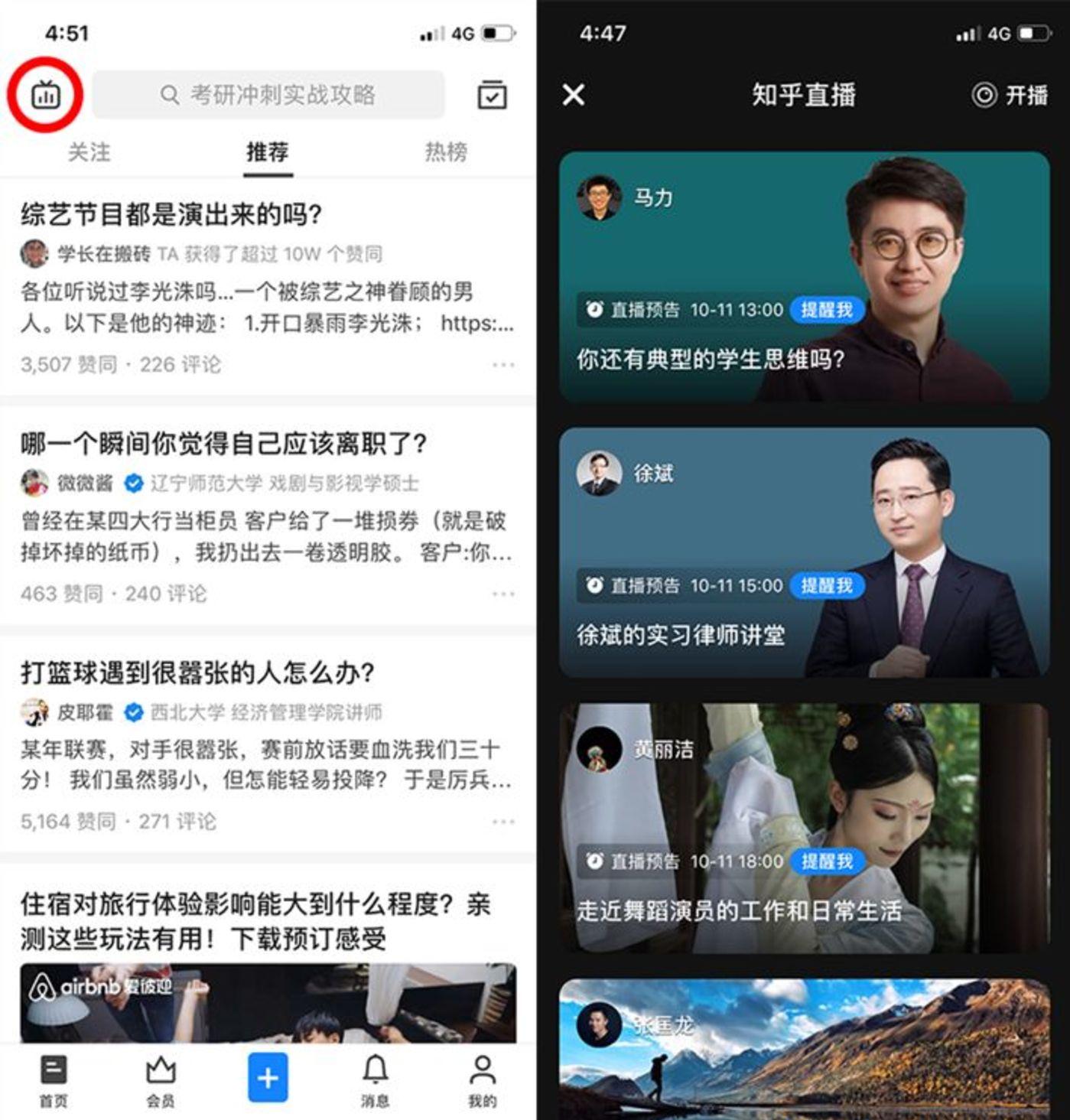The width and height of the screenshot is (1070, 1120).
Task: Go to the 我的 profile tab
Action: pyautogui.click(x=482, y=1080)
